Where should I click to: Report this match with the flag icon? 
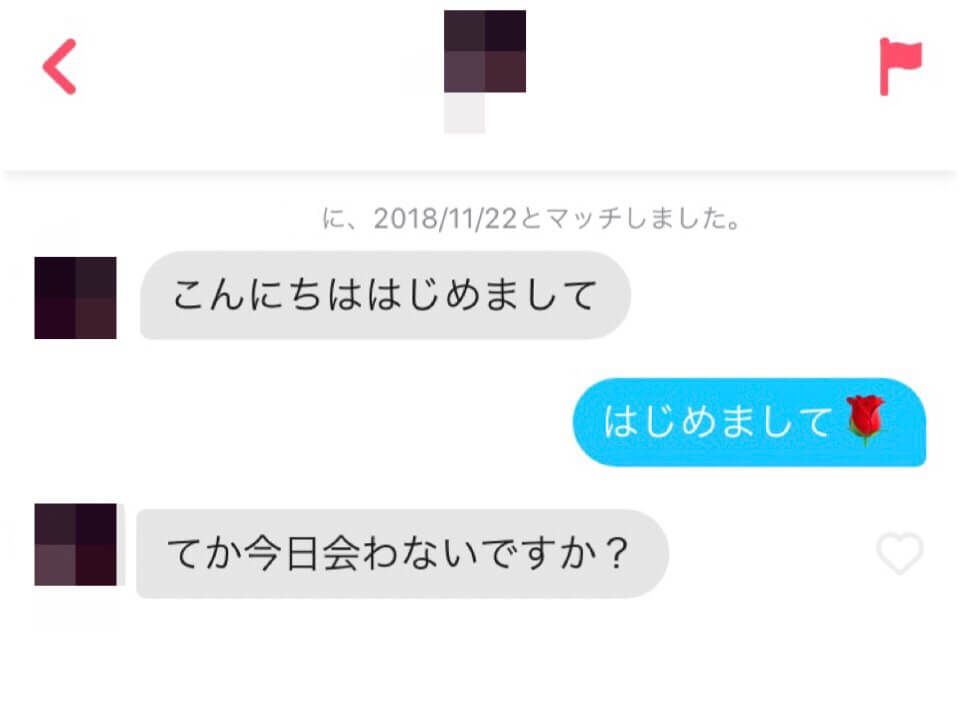click(x=899, y=67)
